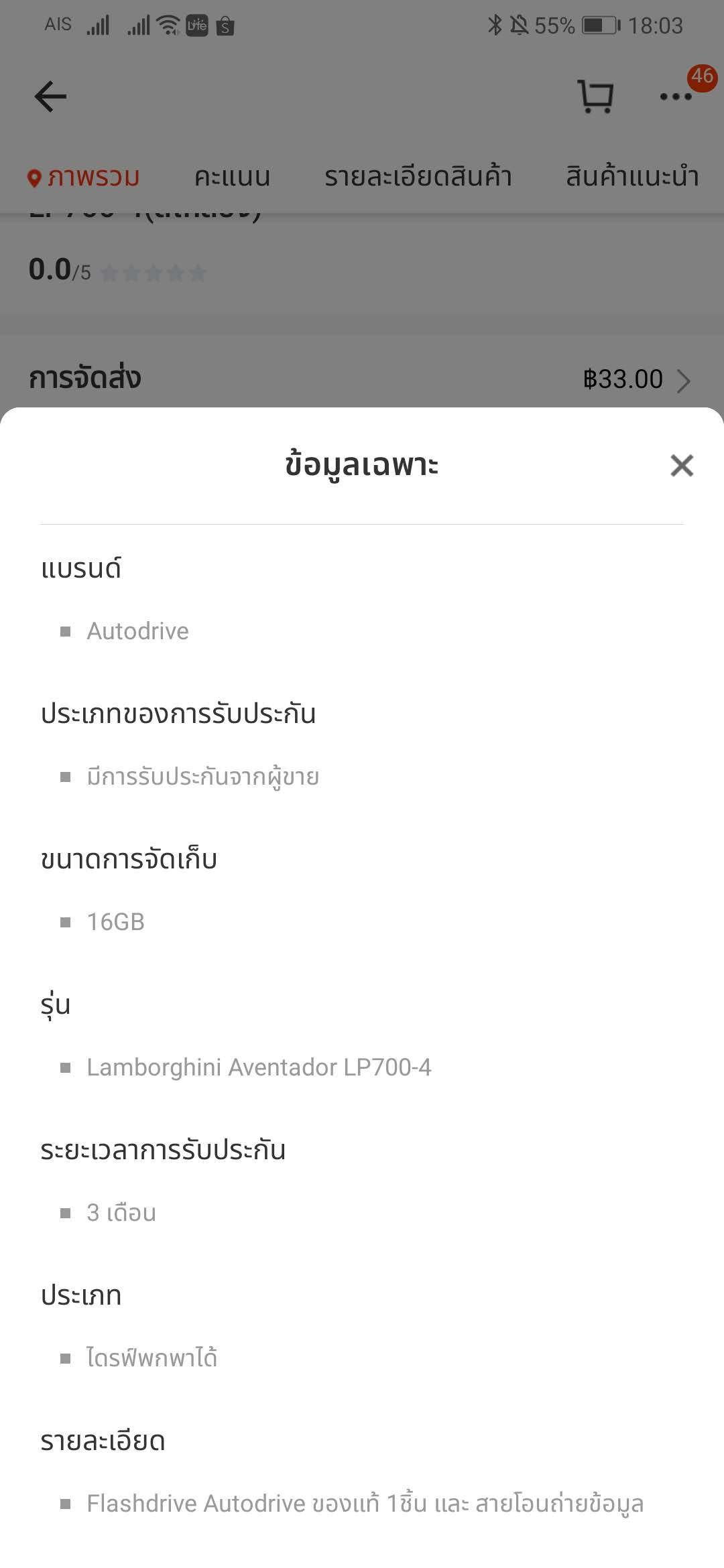Viewport: 724px width, 1568px height.
Task: Open the three-dot overflow menu
Action: point(676,96)
